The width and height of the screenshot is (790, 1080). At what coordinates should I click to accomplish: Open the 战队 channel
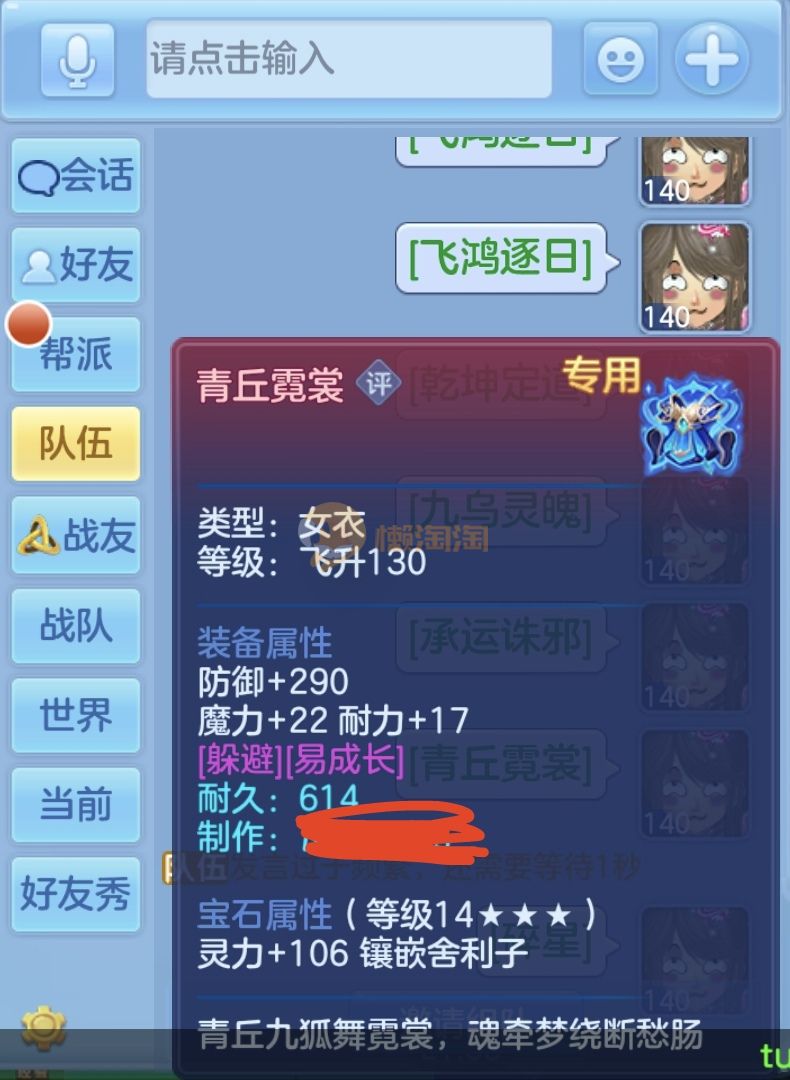tap(76, 626)
